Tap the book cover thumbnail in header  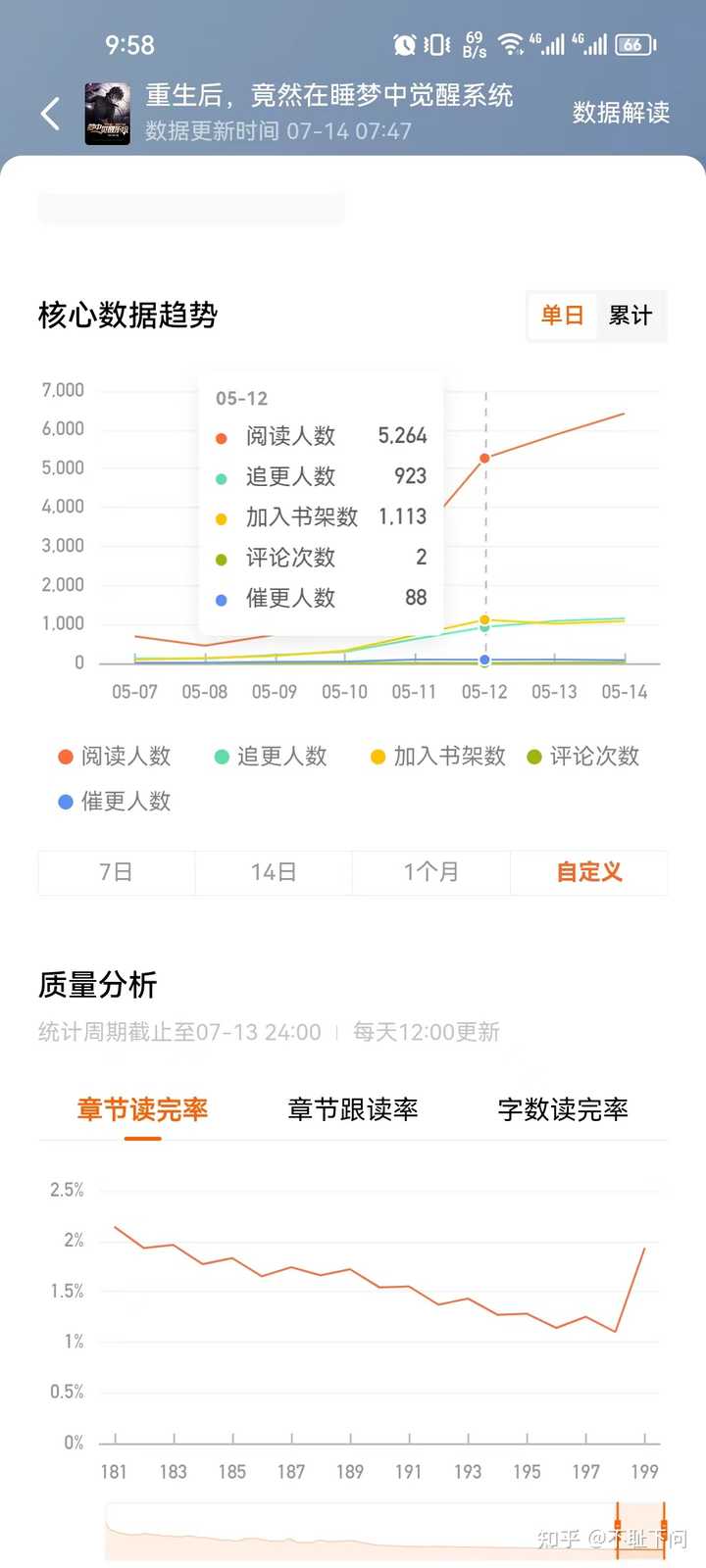108,114
